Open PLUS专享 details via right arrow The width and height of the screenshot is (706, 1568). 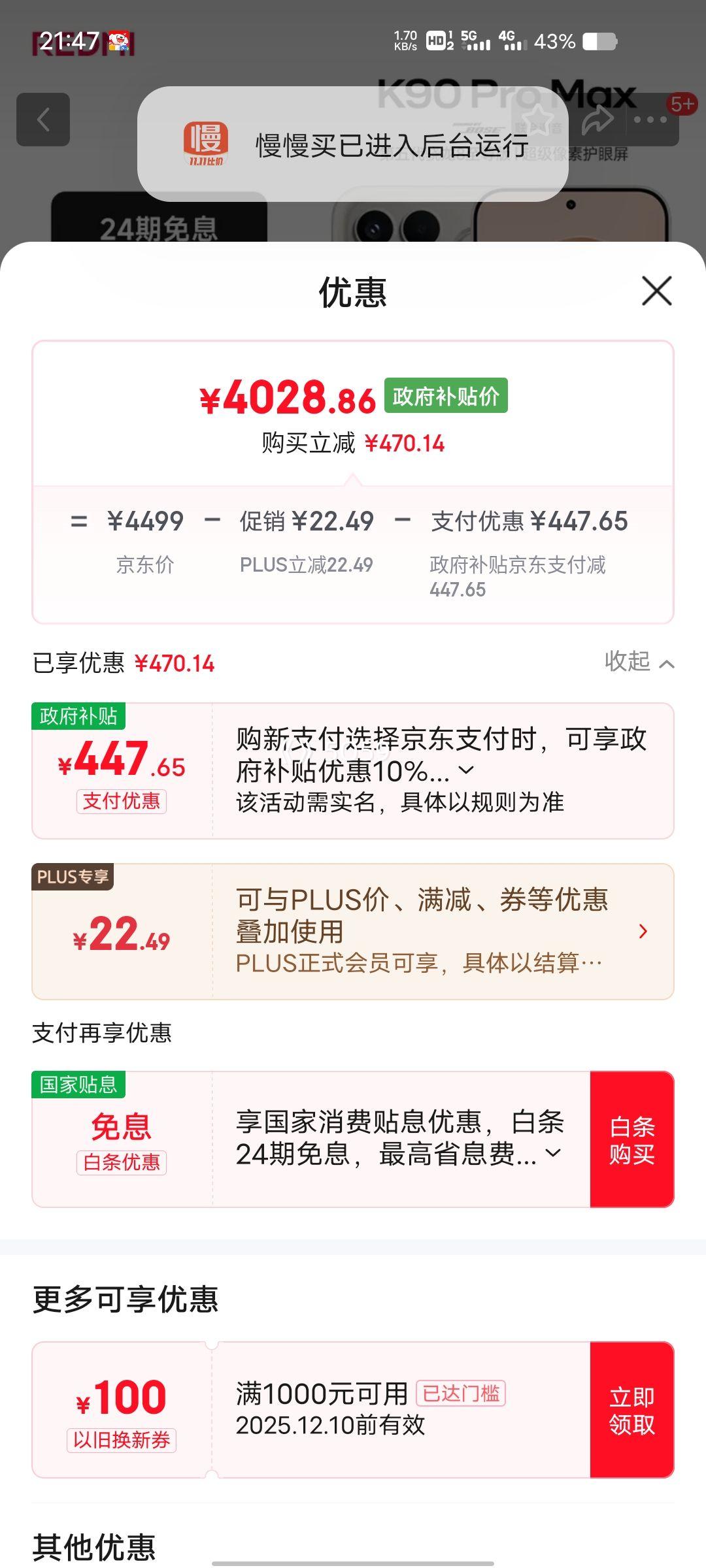[643, 931]
